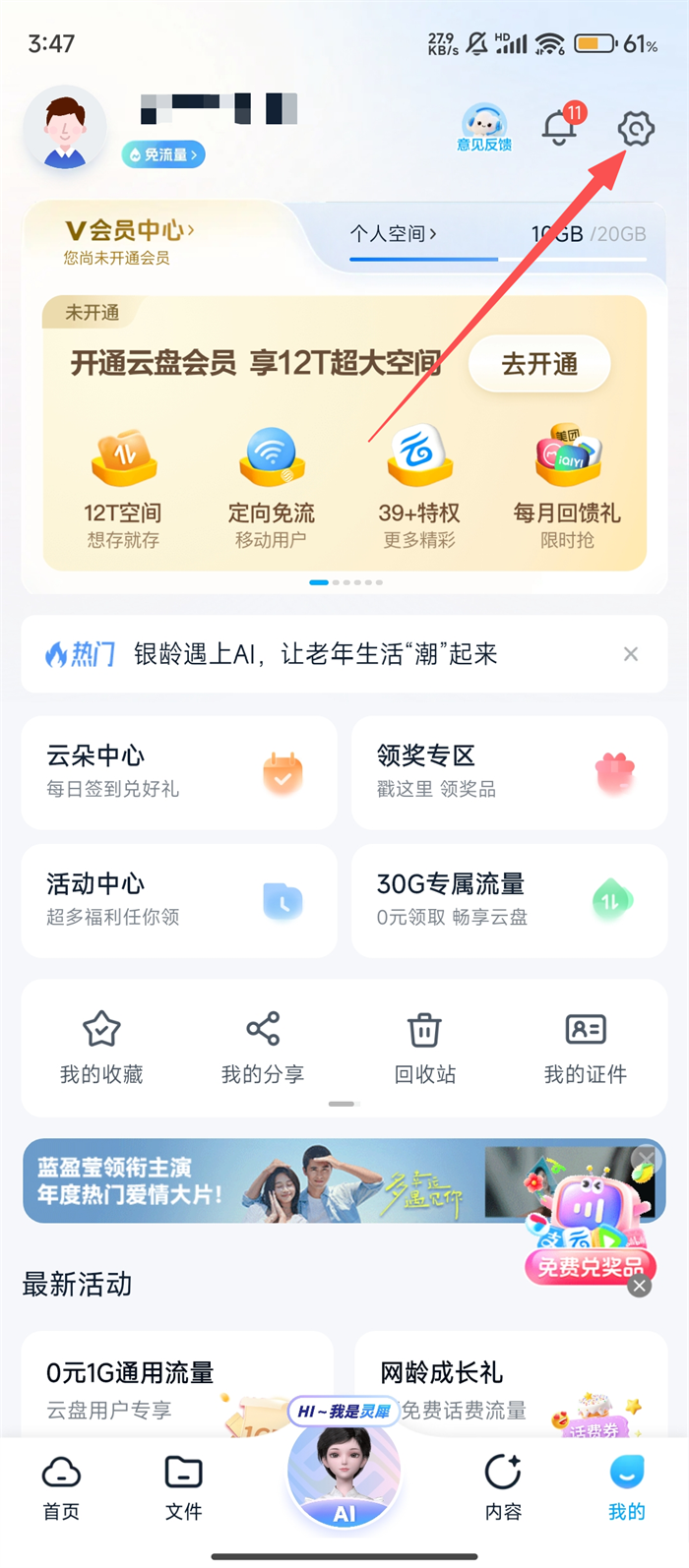Close the 免费兑奖品 floating widget
689x1568 pixels.
(x=640, y=1286)
